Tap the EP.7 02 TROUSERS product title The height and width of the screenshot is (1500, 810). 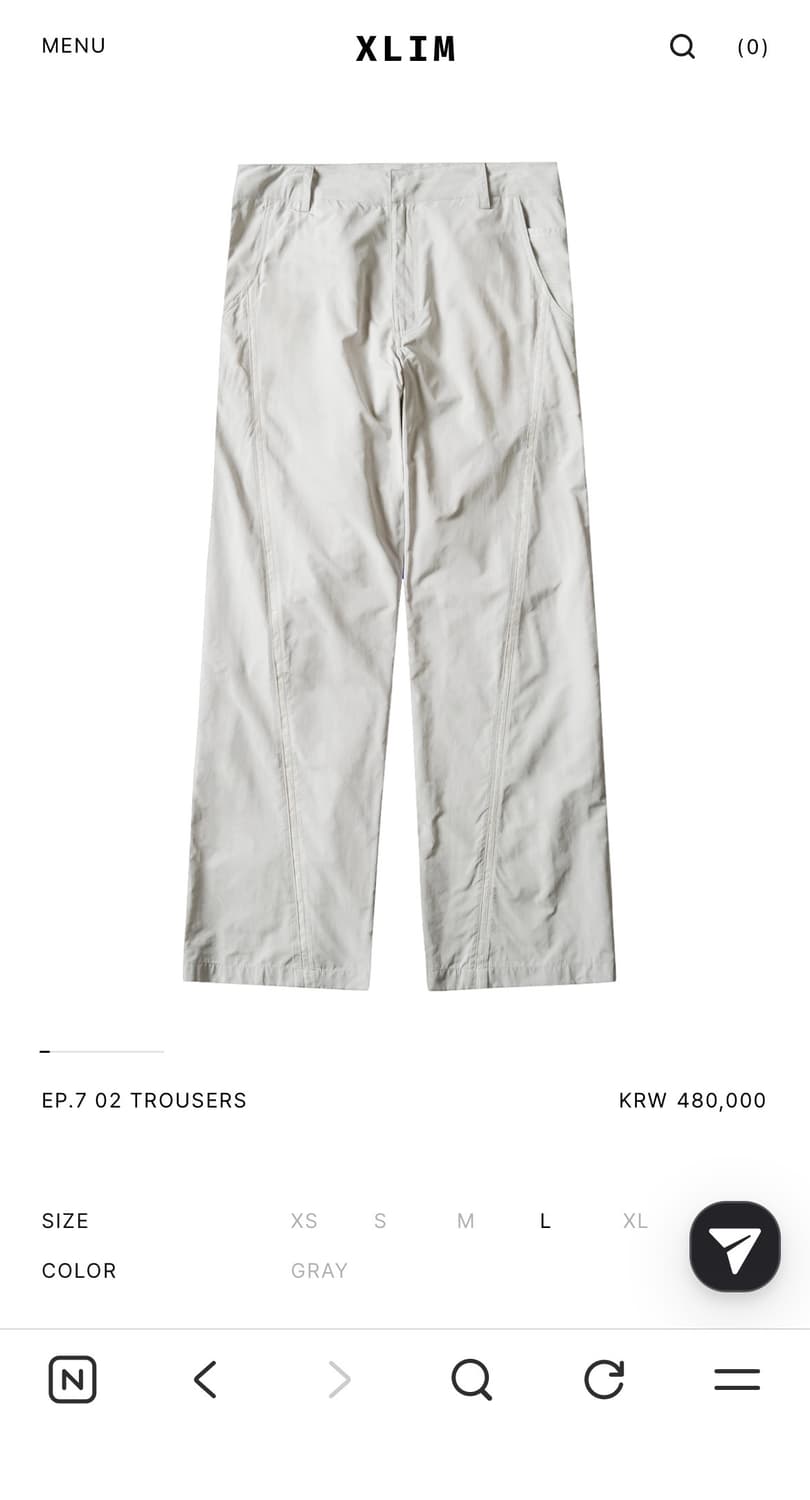pyautogui.click(x=144, y=1100)
